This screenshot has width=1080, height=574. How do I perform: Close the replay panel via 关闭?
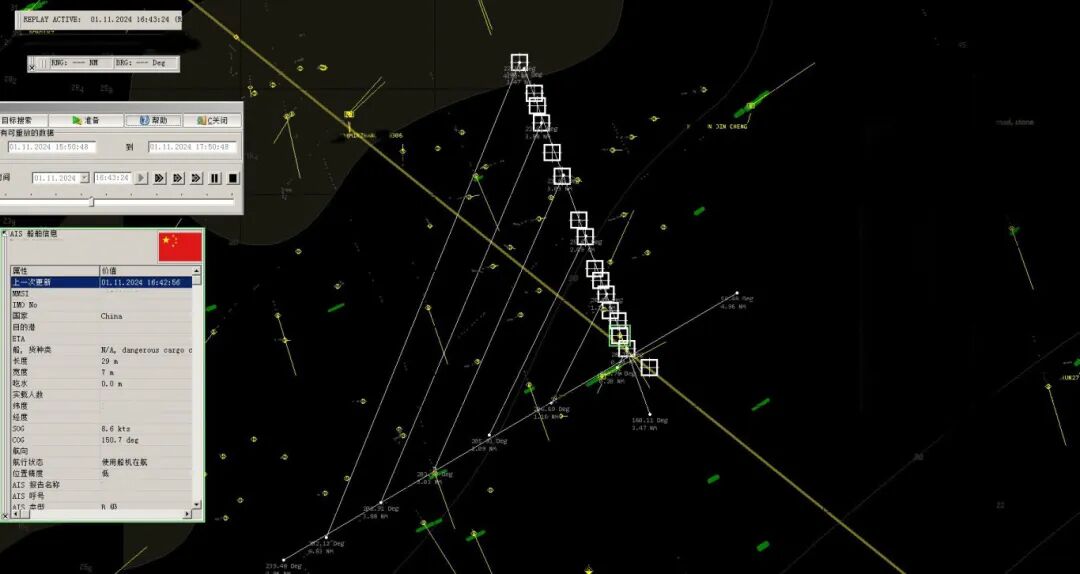coord(212,120)
